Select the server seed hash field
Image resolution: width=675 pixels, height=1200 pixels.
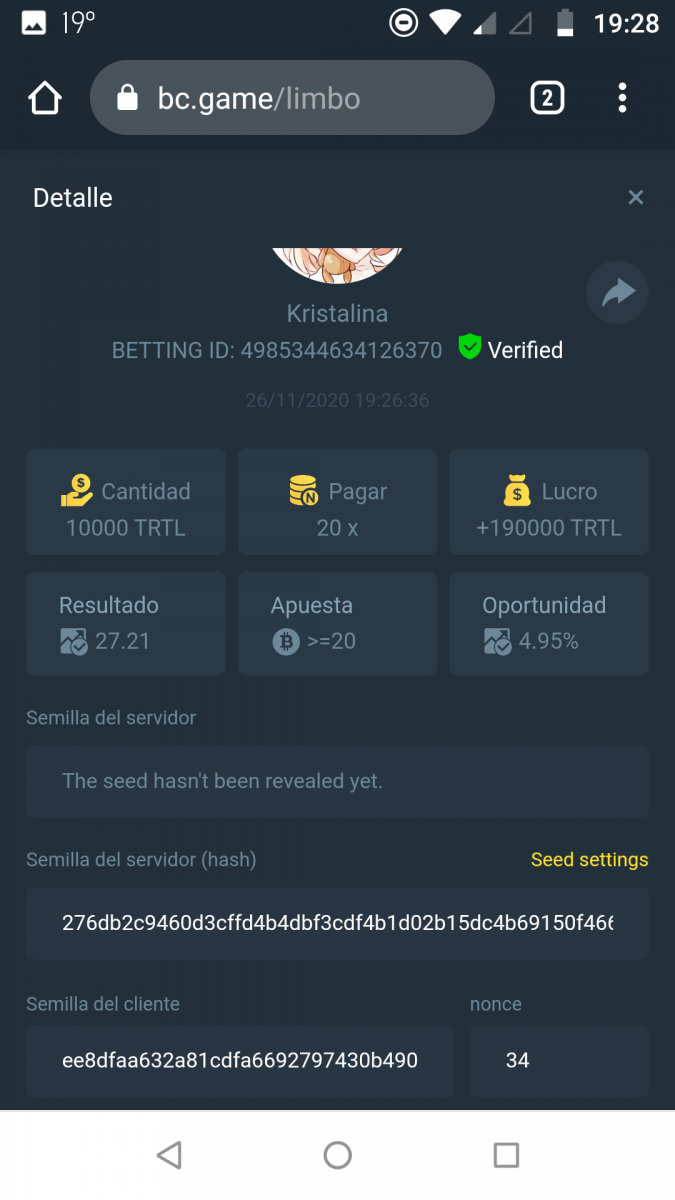(x=337, y=923)
